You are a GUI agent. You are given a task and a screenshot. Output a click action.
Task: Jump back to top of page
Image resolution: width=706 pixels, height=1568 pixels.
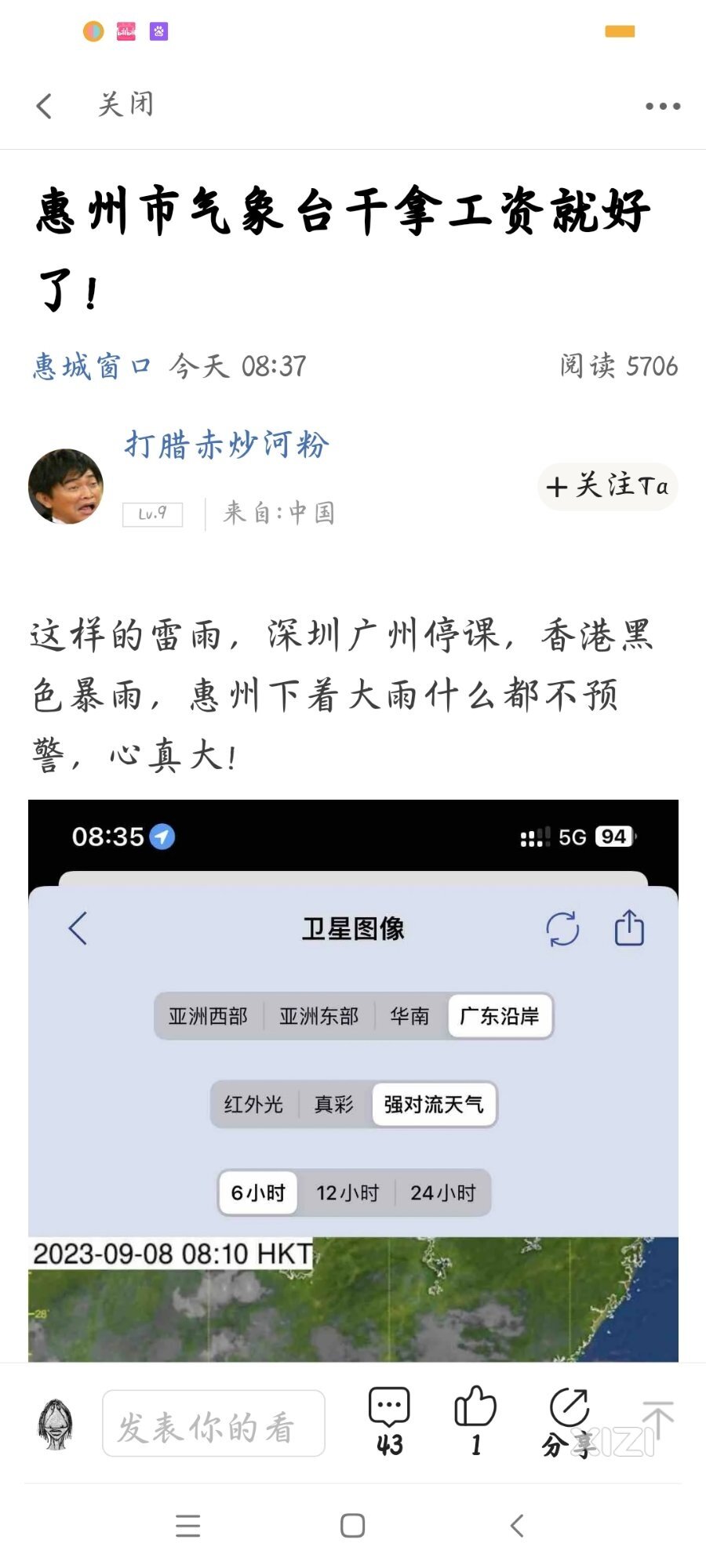pos(657,1419)
